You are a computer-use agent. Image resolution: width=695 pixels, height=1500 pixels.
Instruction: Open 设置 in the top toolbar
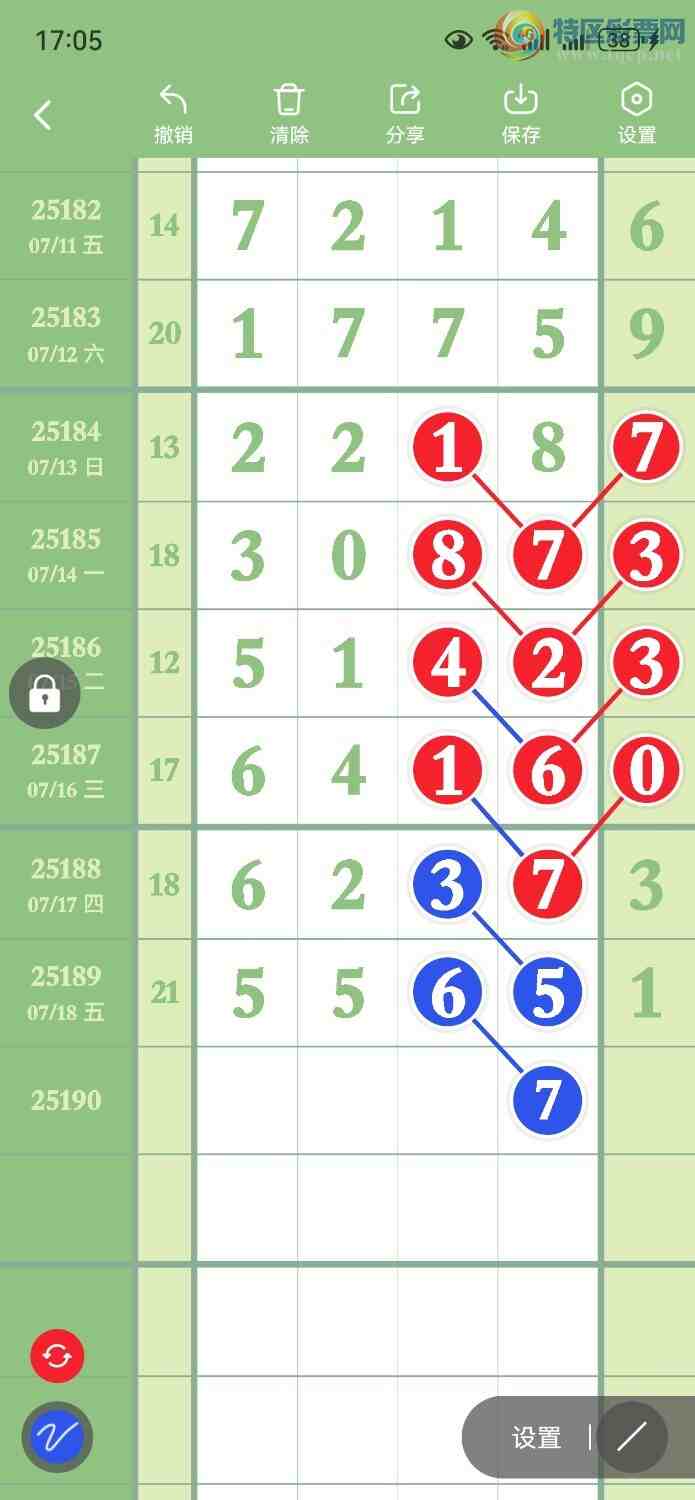point(637,115)
